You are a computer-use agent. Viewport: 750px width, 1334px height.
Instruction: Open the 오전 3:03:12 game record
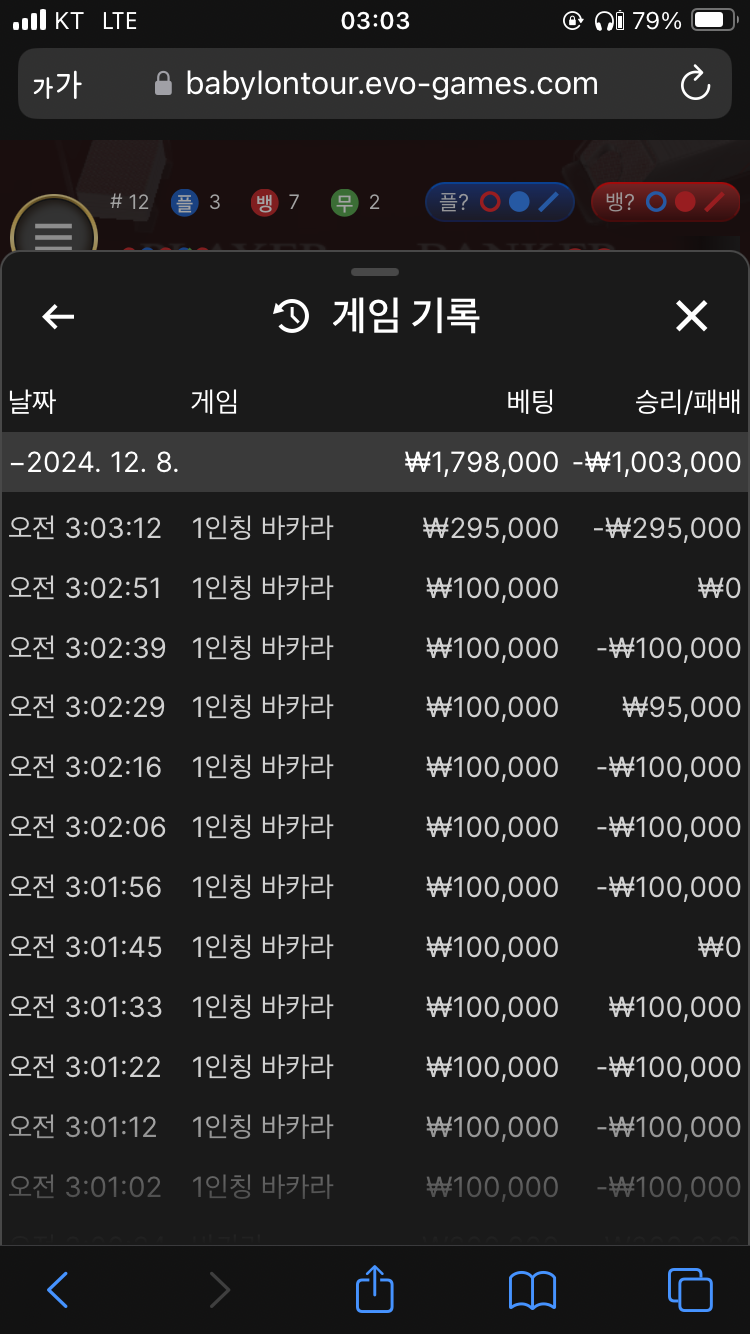(375, 528)
